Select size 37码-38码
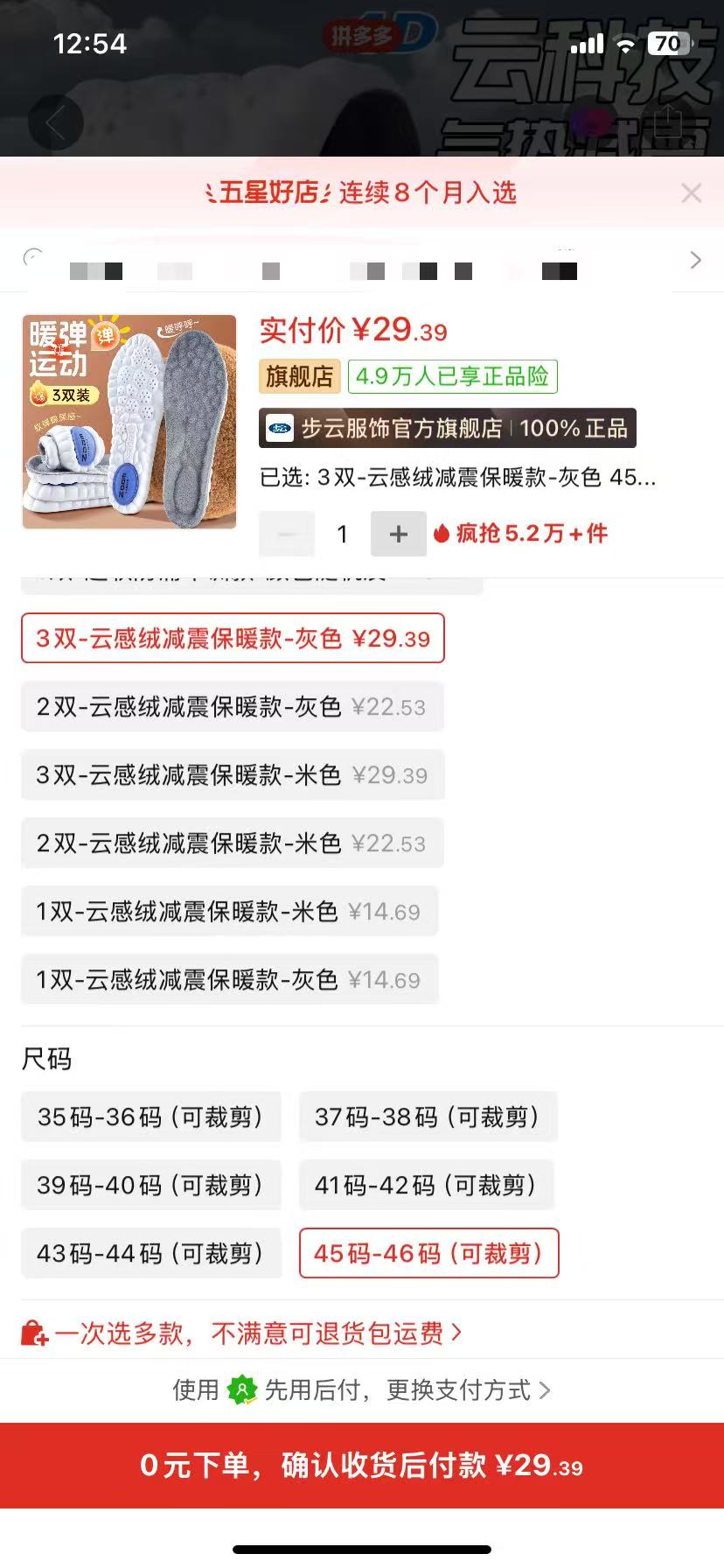This screenshot has width=724, height=1568. point(428,1117)
